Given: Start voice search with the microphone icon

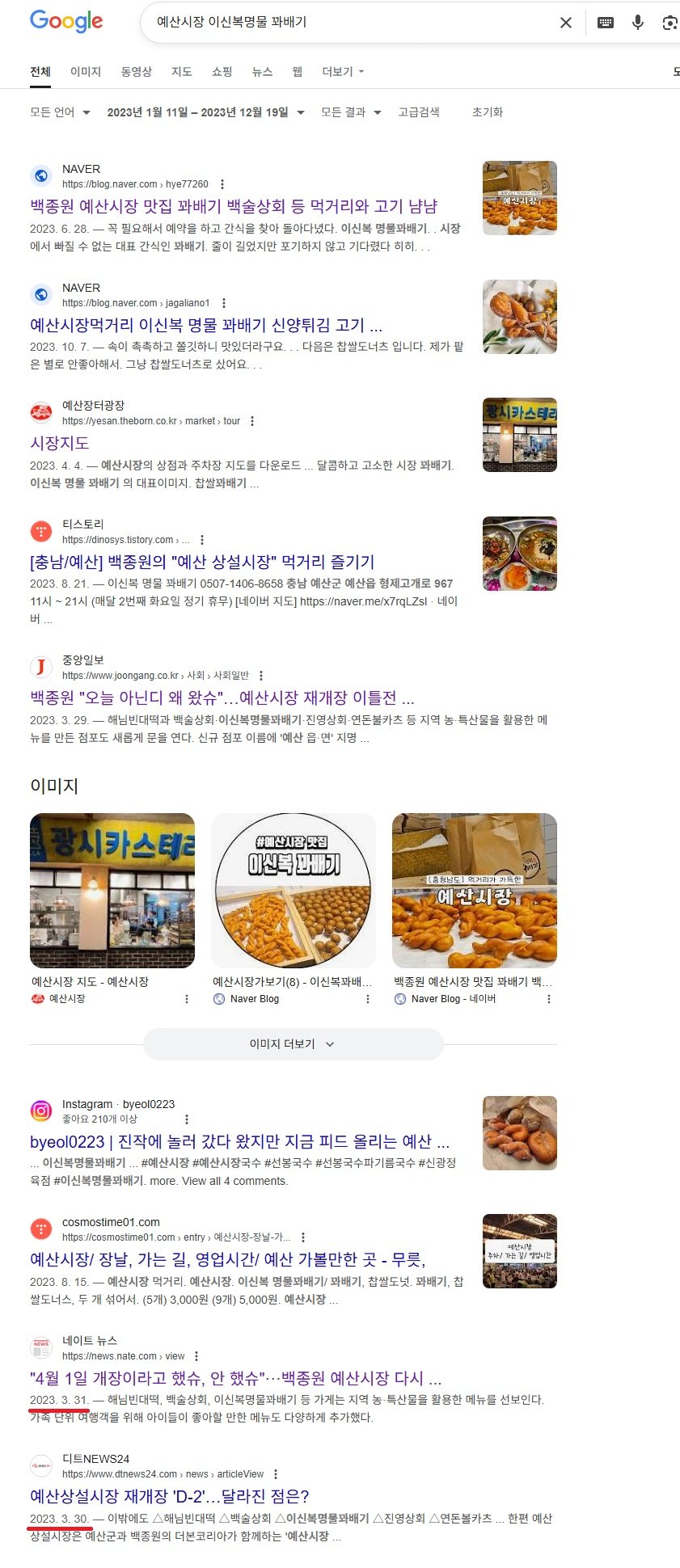Looking at the screenshot, I should tap(638, 23).
